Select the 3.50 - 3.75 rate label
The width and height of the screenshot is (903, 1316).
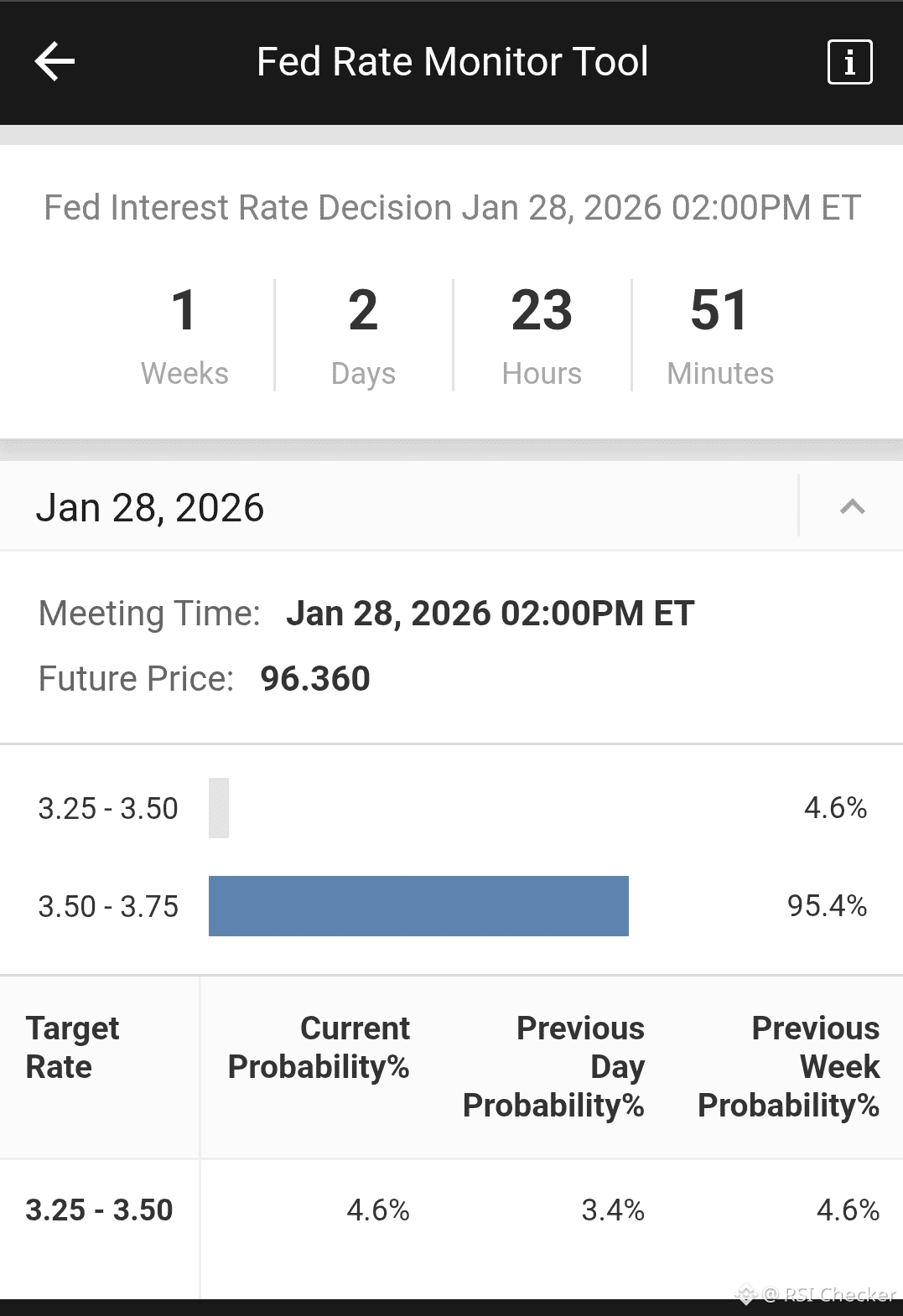click(x=109, y=906)
